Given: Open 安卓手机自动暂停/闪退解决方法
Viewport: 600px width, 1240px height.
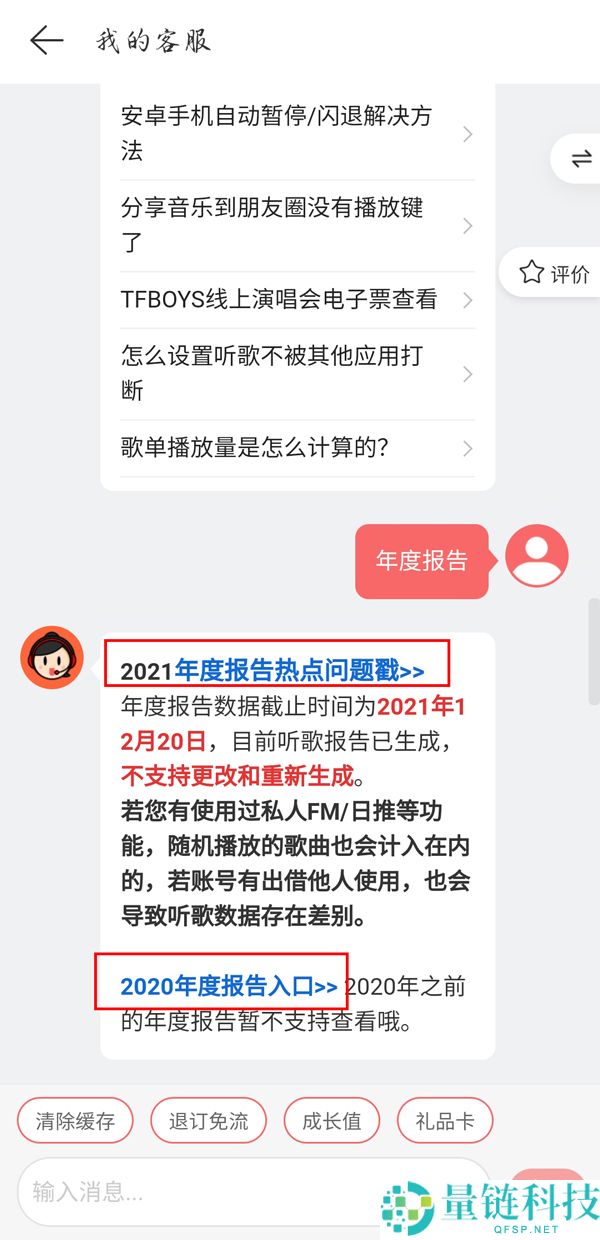Looking at the screenshot, I should pyautogui.click(x=296, y=133).
